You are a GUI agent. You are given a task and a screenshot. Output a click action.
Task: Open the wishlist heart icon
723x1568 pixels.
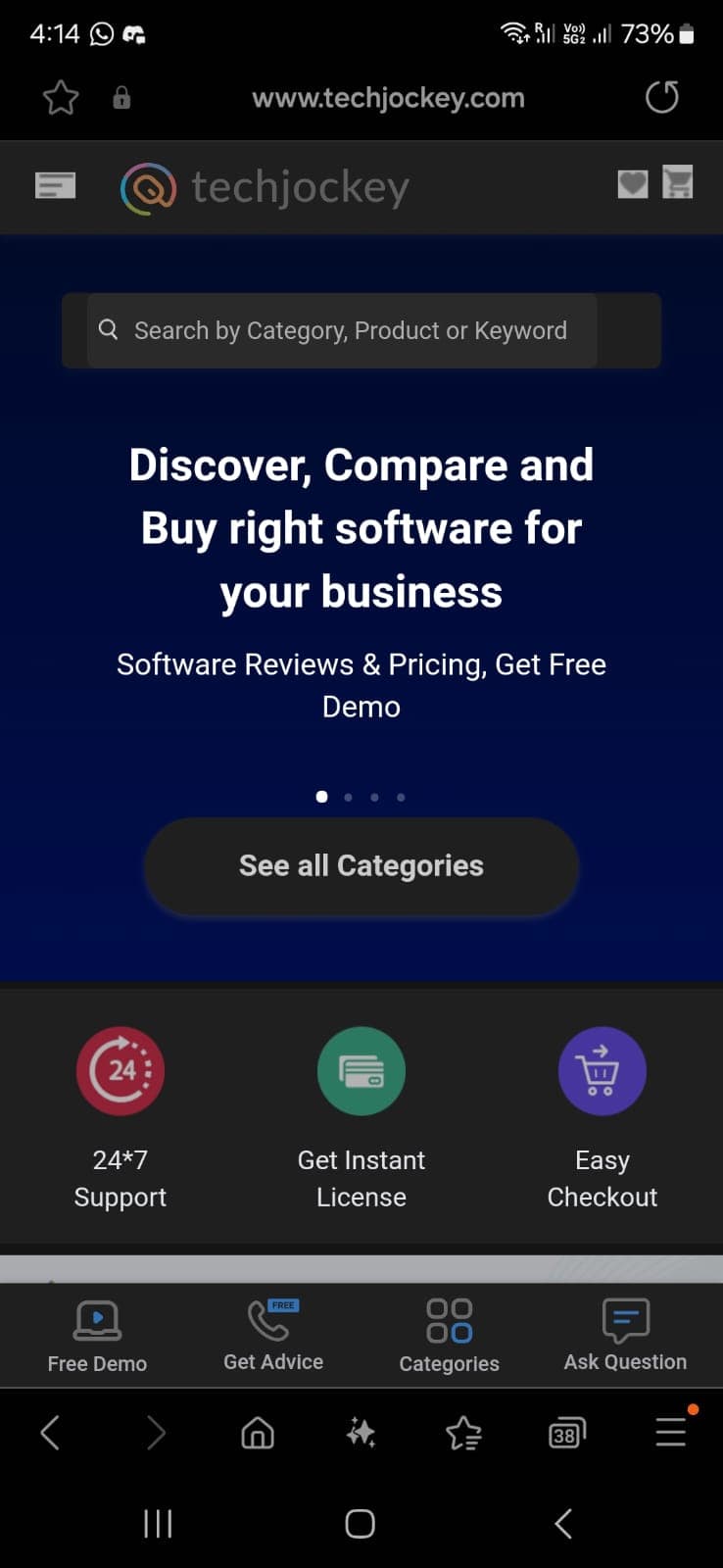click(633, 184)
